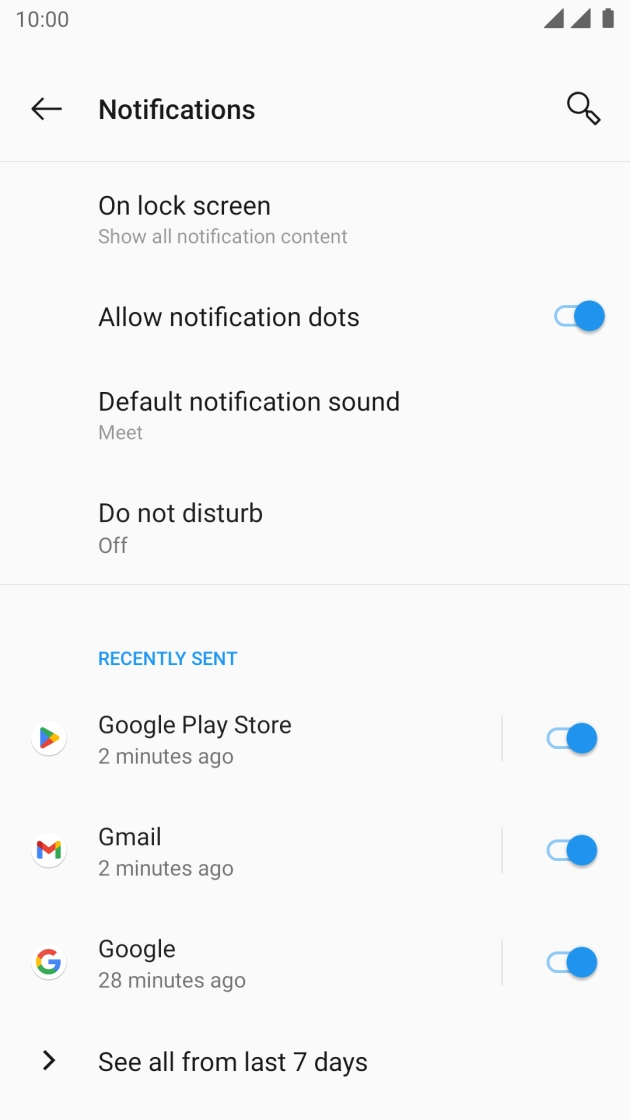630x1120 pixels.
Task: Switch off Gmail notifications
Action: pos(572,851)
